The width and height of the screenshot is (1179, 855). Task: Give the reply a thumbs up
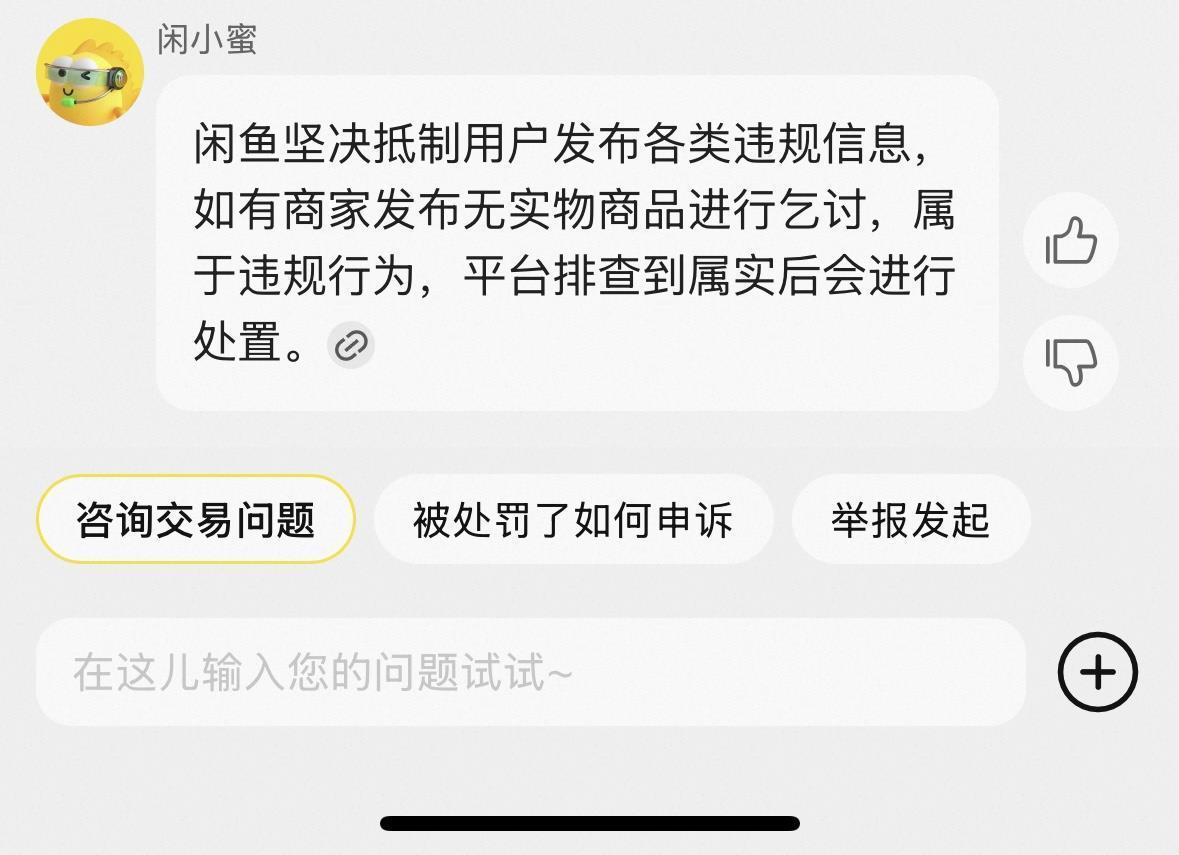(x=1071, y=241)
